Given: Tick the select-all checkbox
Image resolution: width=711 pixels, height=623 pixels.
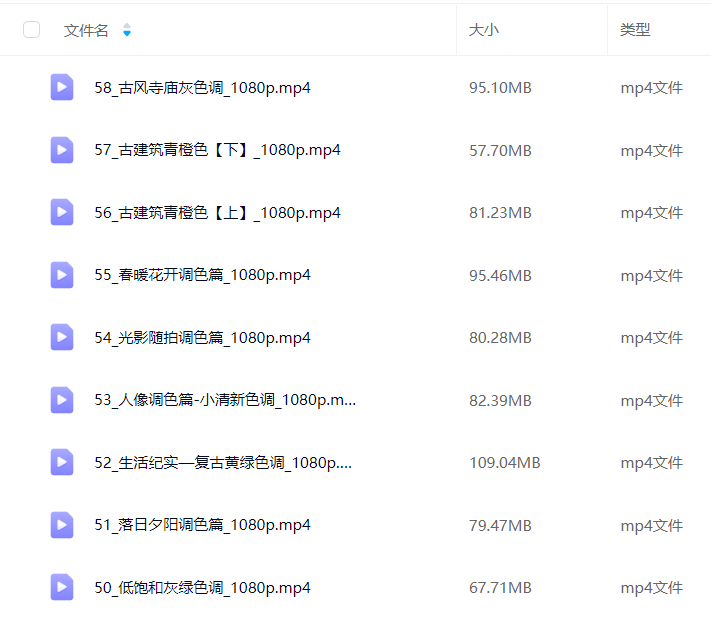Looking at the screenshot, I should click(31, 30).
